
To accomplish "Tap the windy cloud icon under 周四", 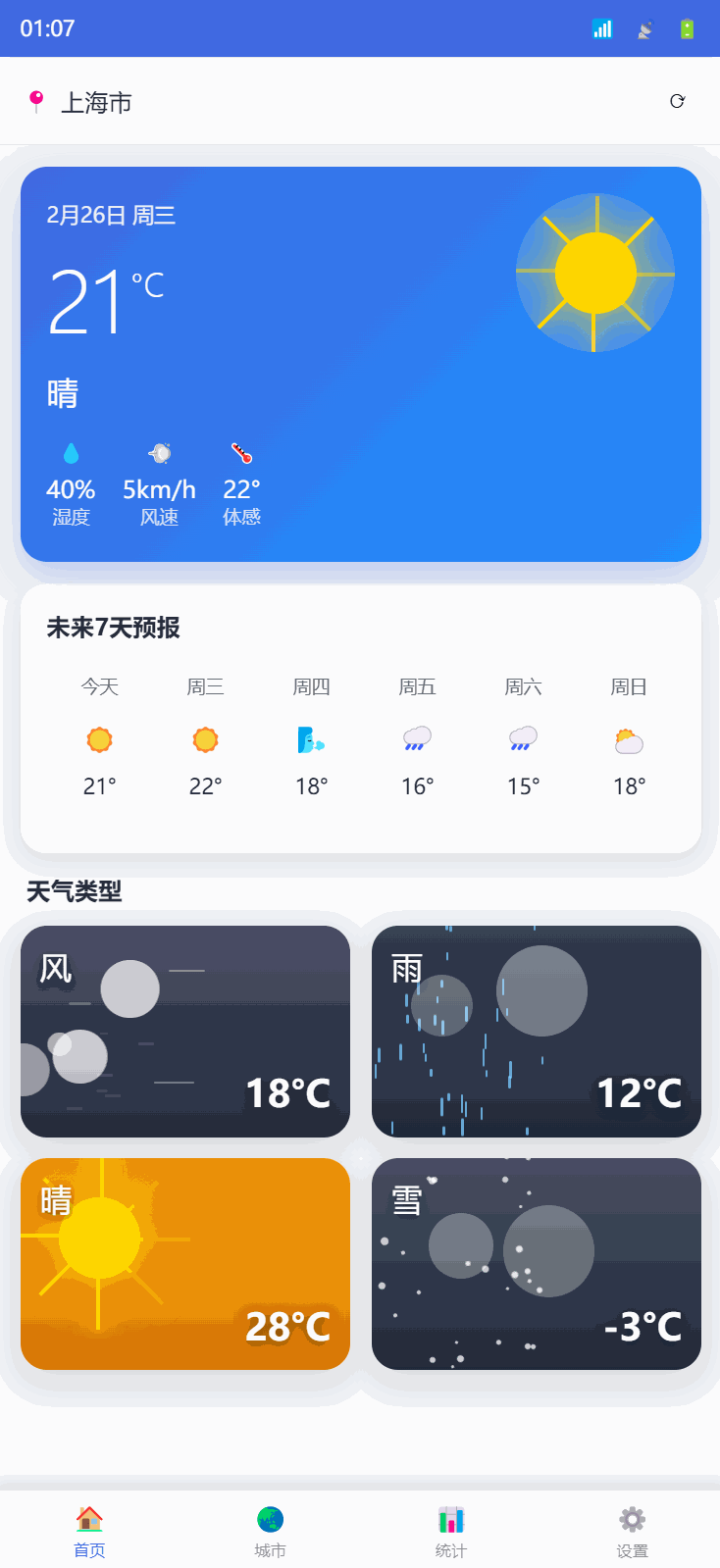I will point(311,739).
